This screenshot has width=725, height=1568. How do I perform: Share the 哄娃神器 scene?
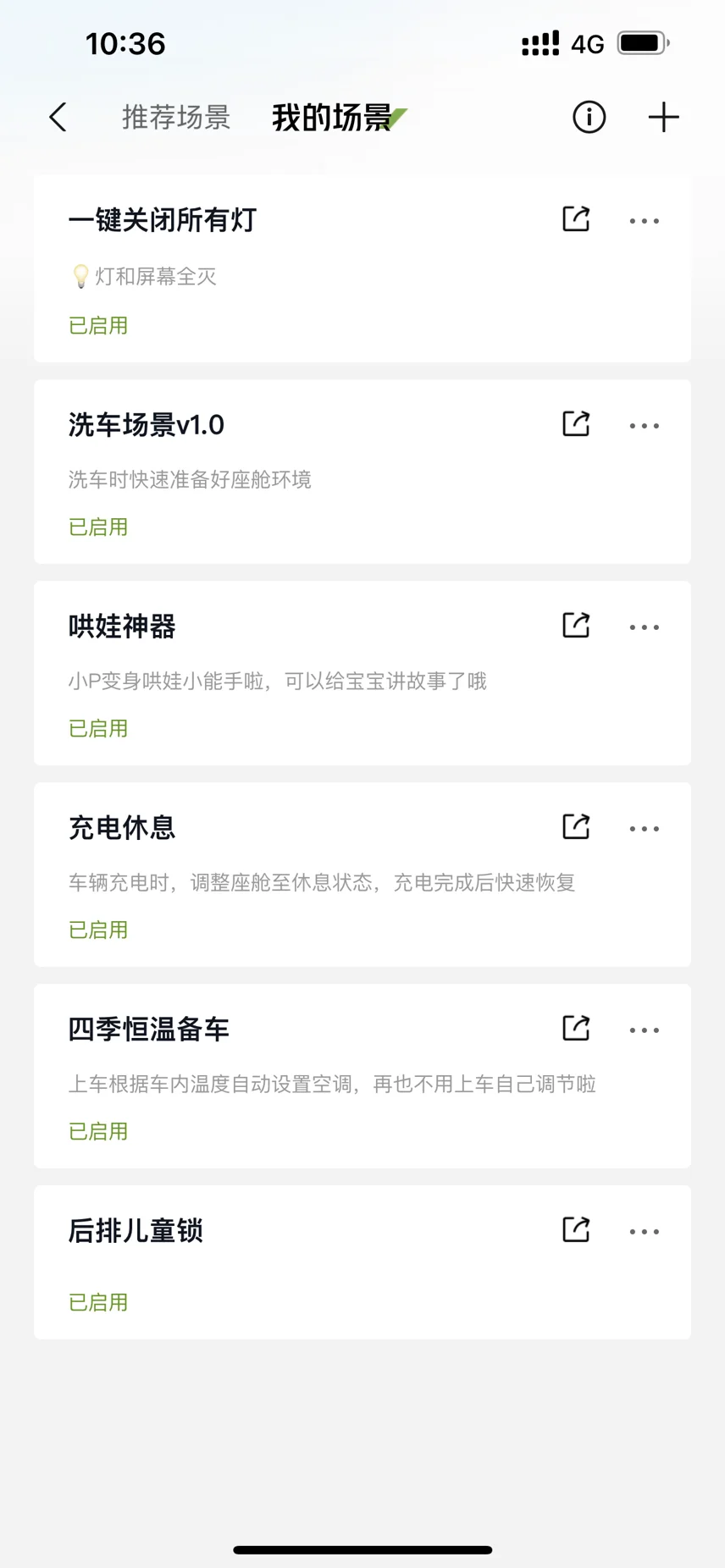(x=576, y=625)
